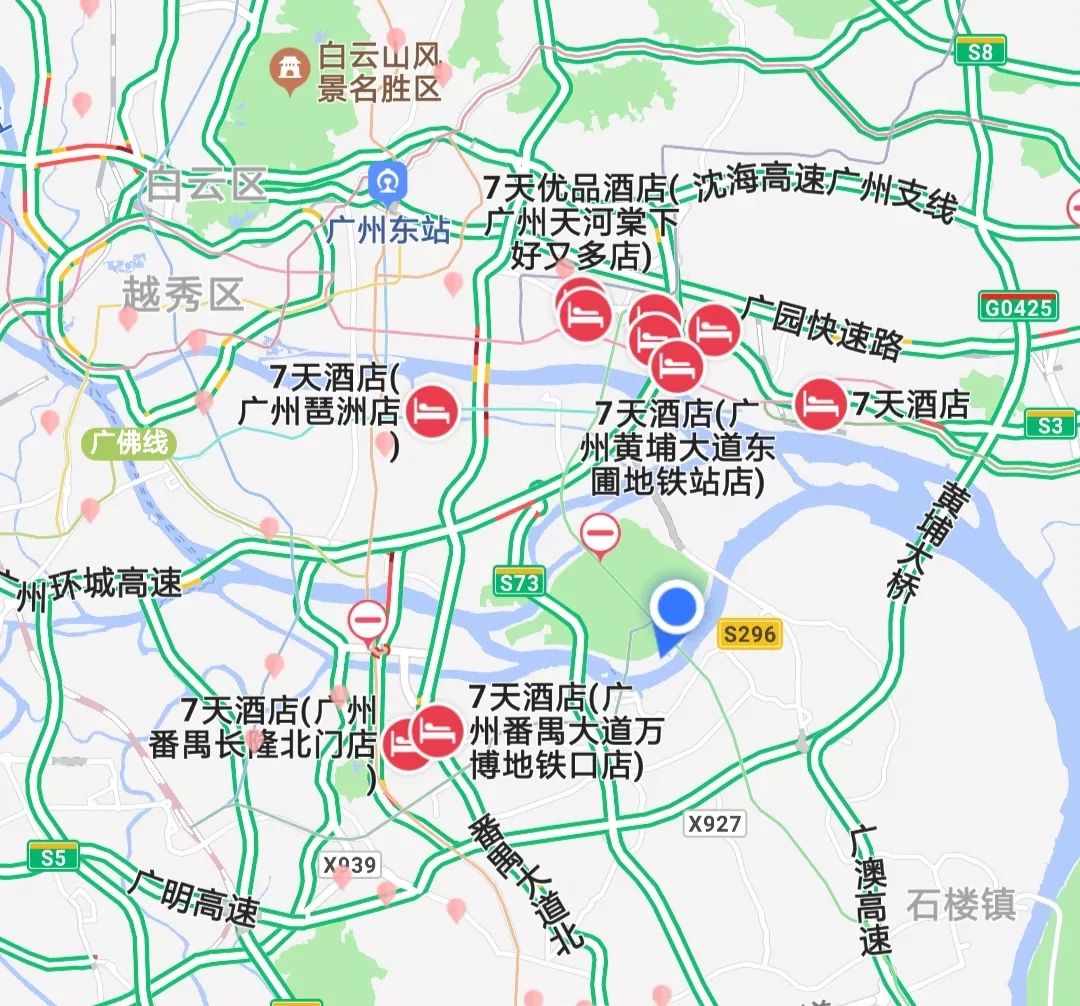Tap the hotel marker labeled only 7天酒店
This screenshot has width=1080, height=1006.
821,405
